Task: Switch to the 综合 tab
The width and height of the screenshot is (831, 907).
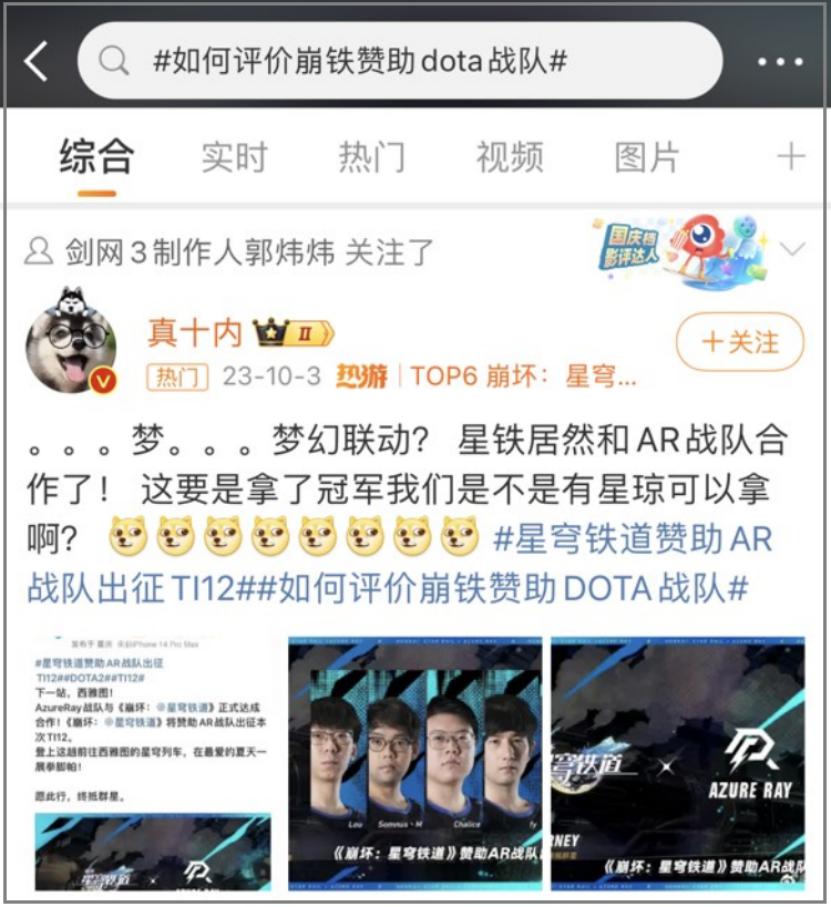Action: coord(96,158)
